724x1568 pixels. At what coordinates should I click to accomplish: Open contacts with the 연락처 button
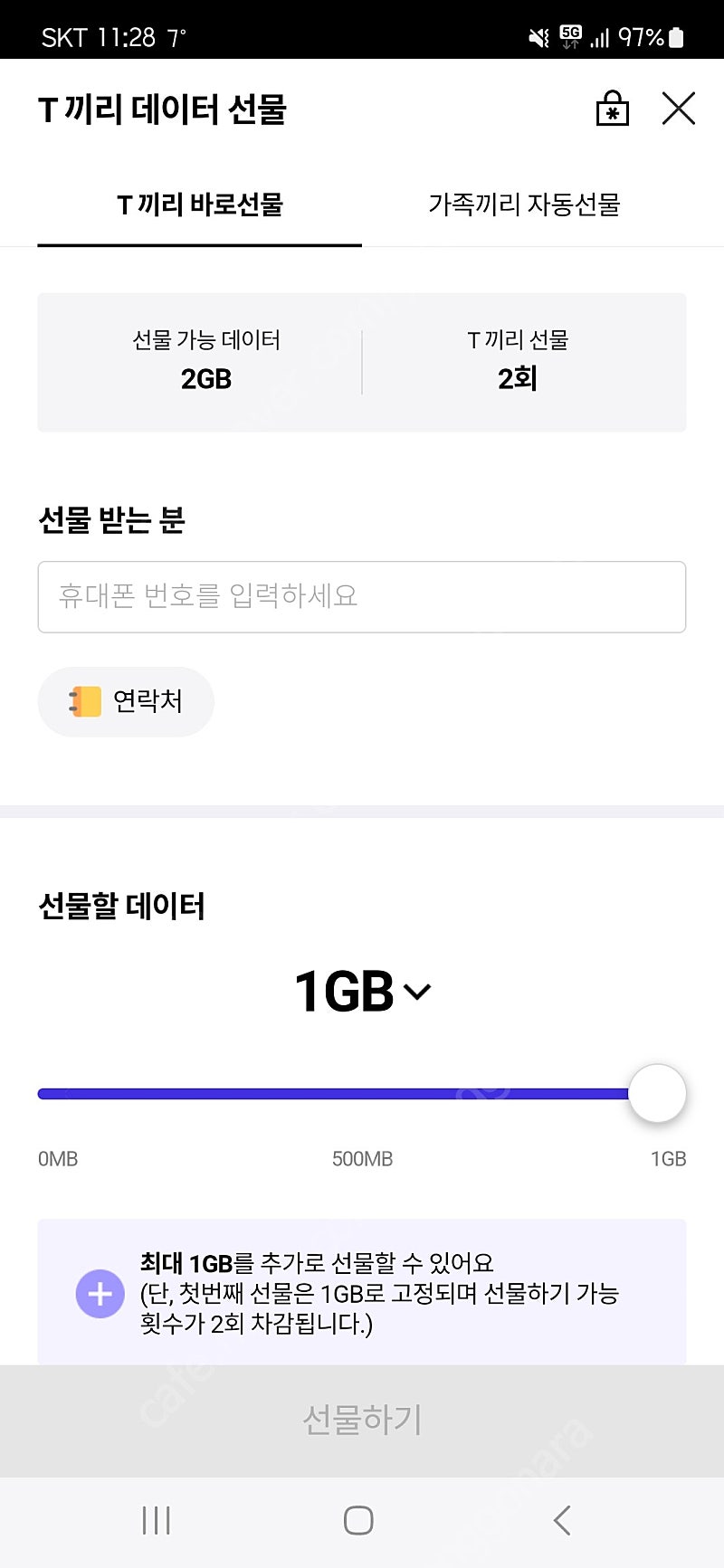click(x=126, y=701)
